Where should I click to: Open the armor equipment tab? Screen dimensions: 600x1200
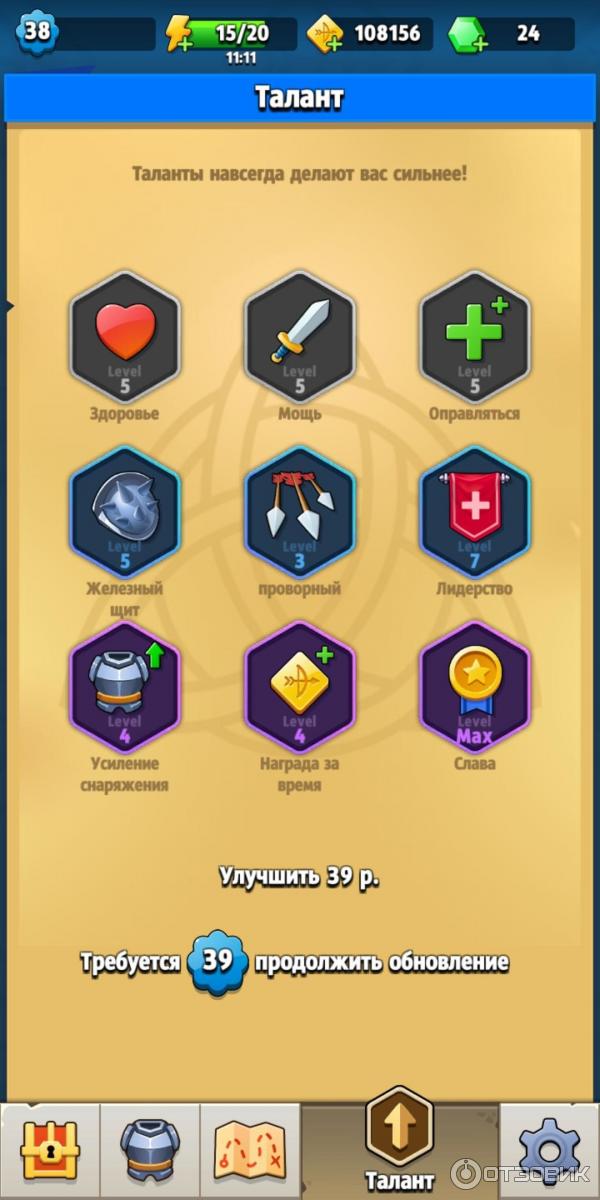point(150,1150)
